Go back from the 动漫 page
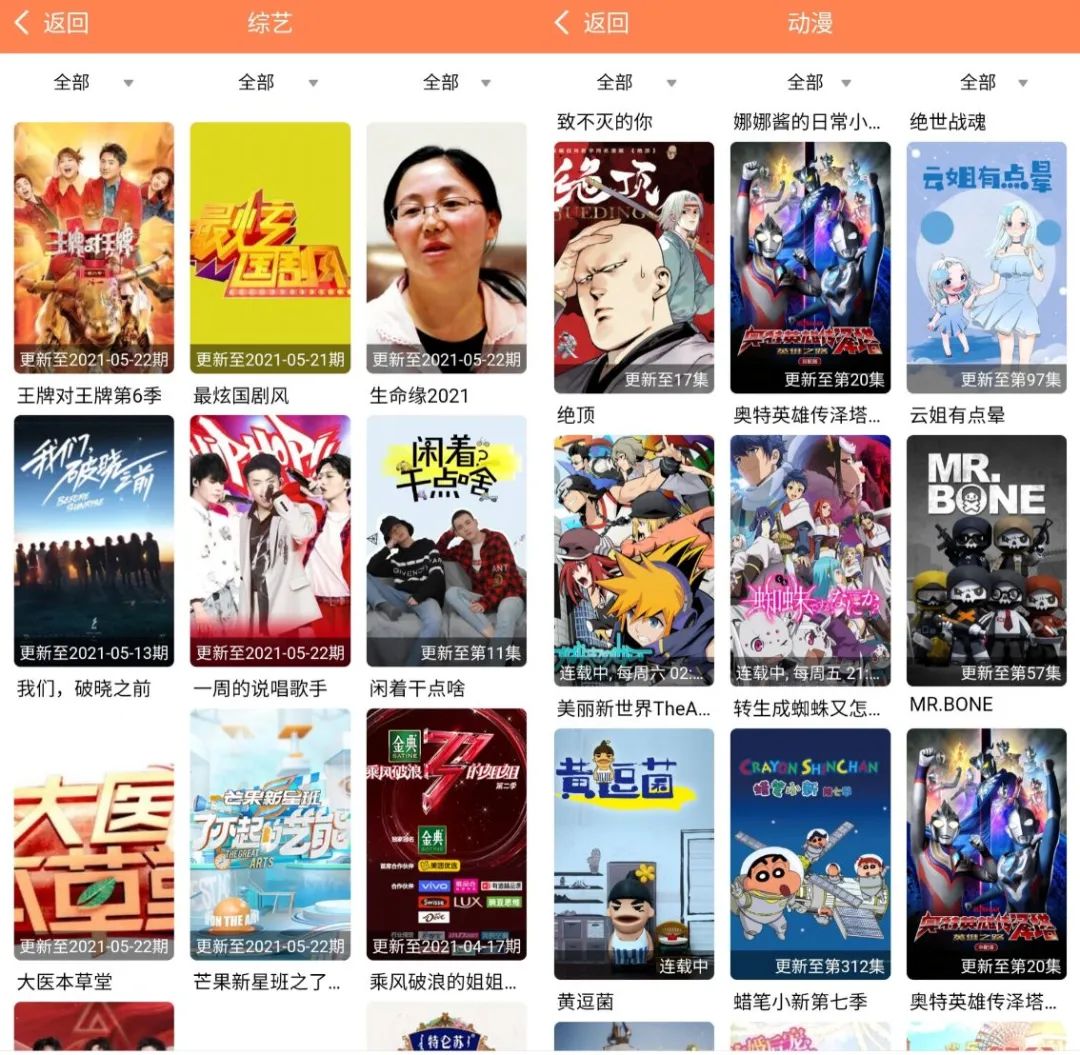 tap(592, 24)
